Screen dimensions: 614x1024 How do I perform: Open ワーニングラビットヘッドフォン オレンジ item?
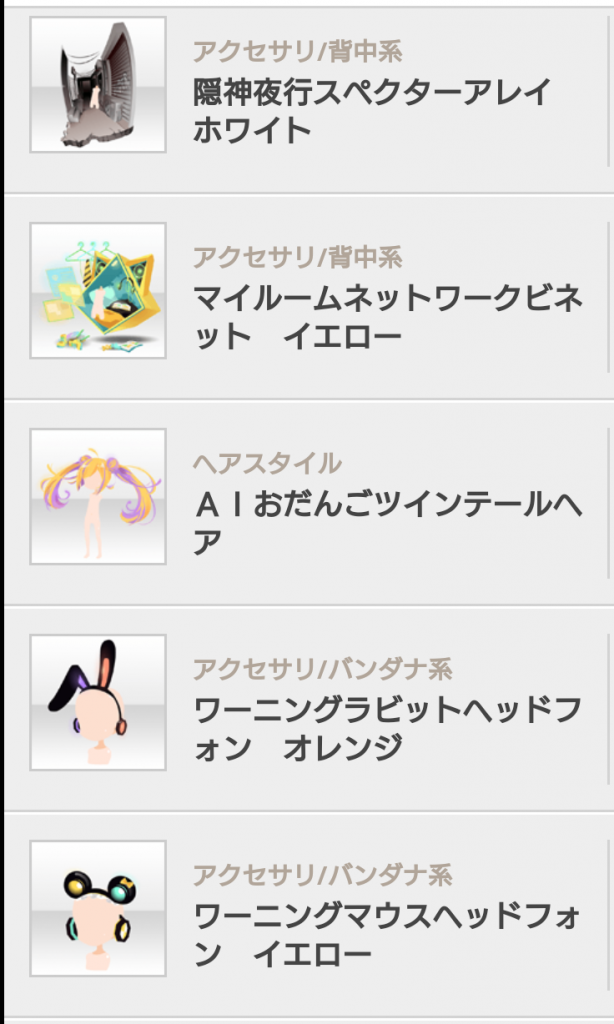click(386, 729)
